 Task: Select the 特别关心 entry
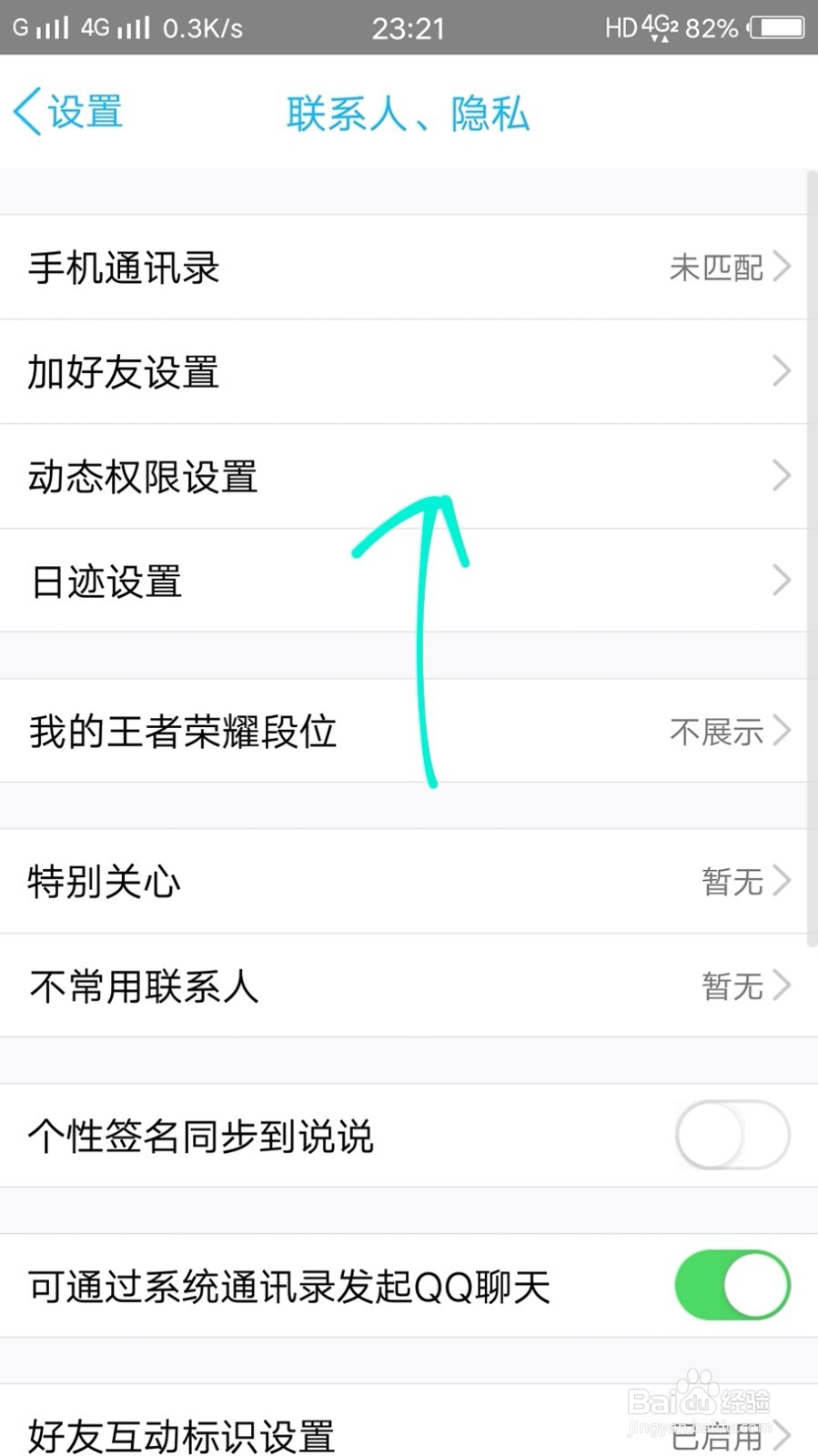(105, 881)
